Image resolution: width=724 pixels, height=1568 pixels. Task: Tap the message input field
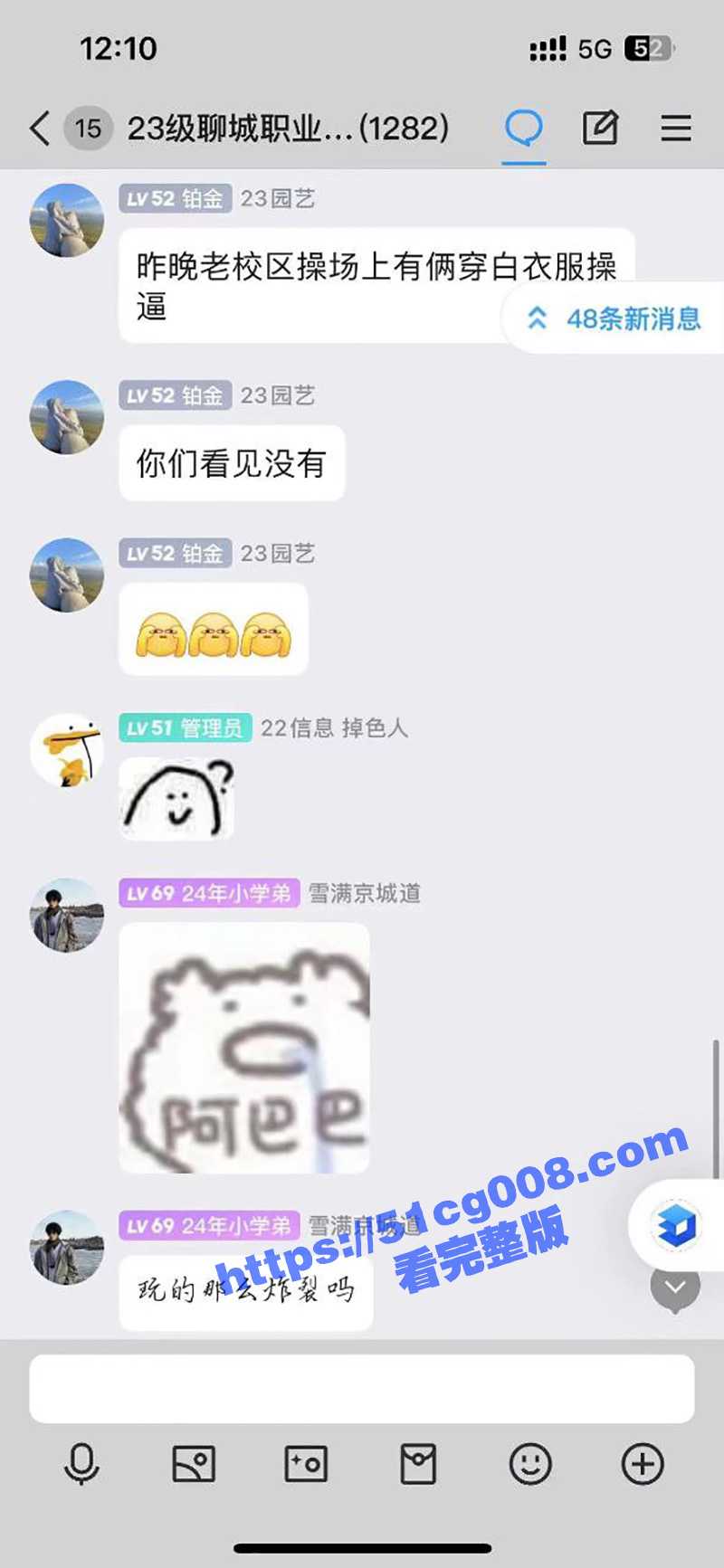tap(362, 1389)
